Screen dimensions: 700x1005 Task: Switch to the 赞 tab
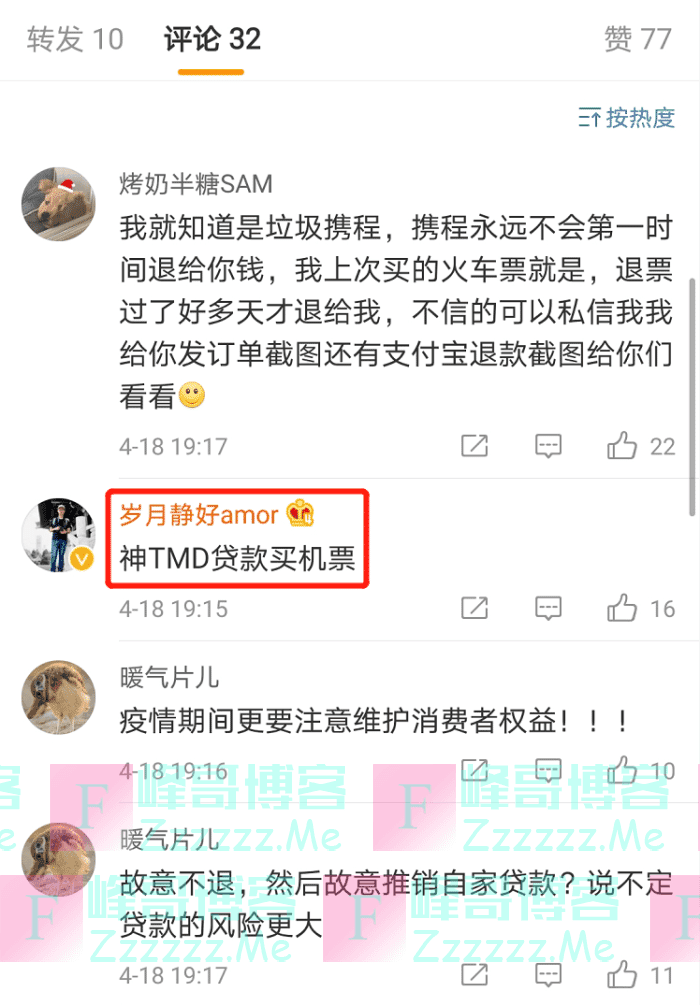[637, 39]
